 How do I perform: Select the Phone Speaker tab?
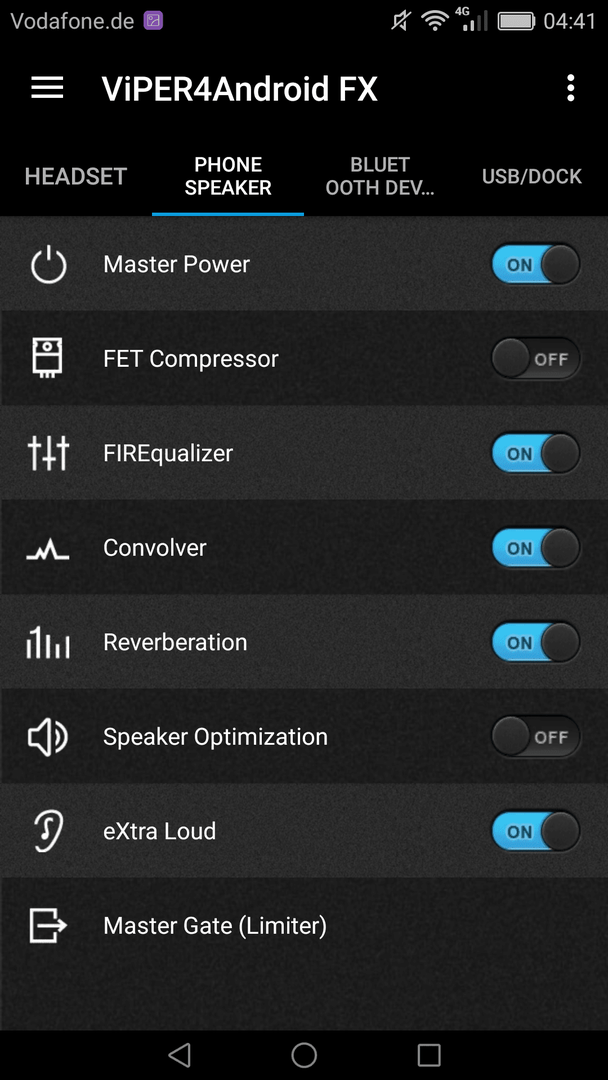228,176
